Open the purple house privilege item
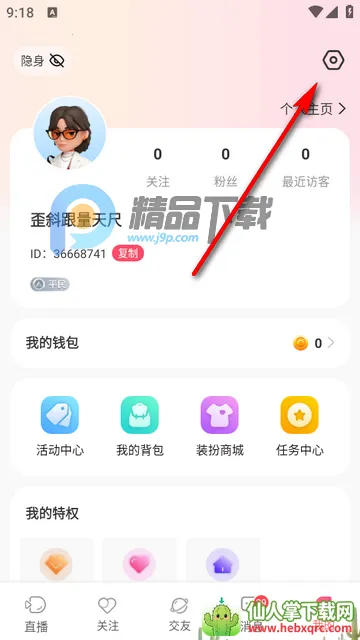The height and width of the screenshot is (640, 360). (222, 564)
